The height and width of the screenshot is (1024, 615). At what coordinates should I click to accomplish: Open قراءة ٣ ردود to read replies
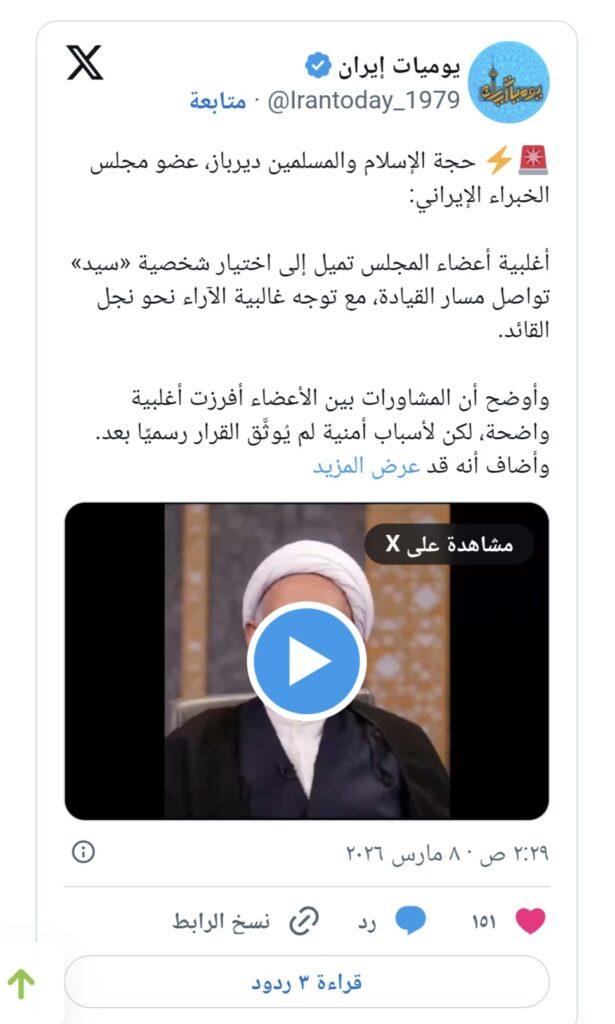(307, 981)
